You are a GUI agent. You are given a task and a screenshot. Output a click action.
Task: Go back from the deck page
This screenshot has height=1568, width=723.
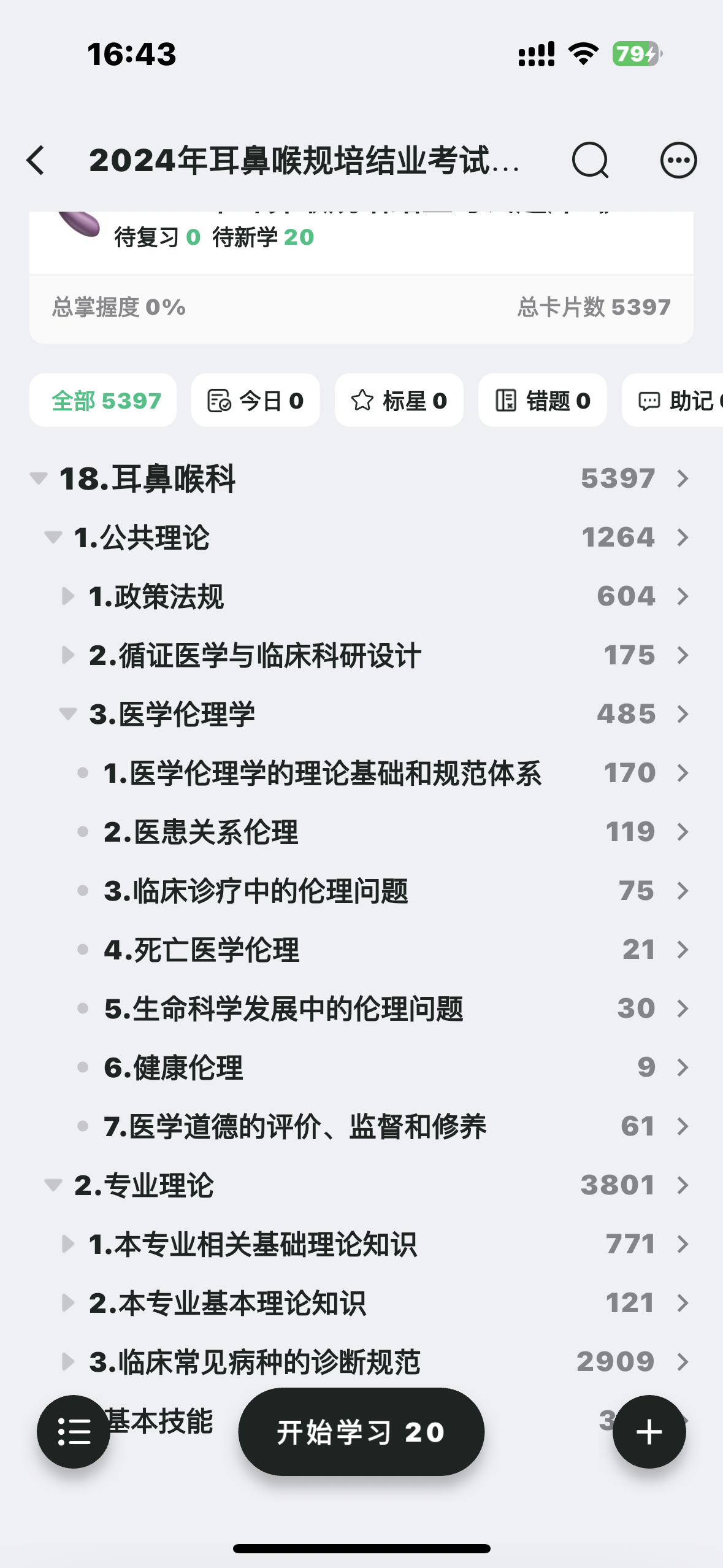(36, 161)
